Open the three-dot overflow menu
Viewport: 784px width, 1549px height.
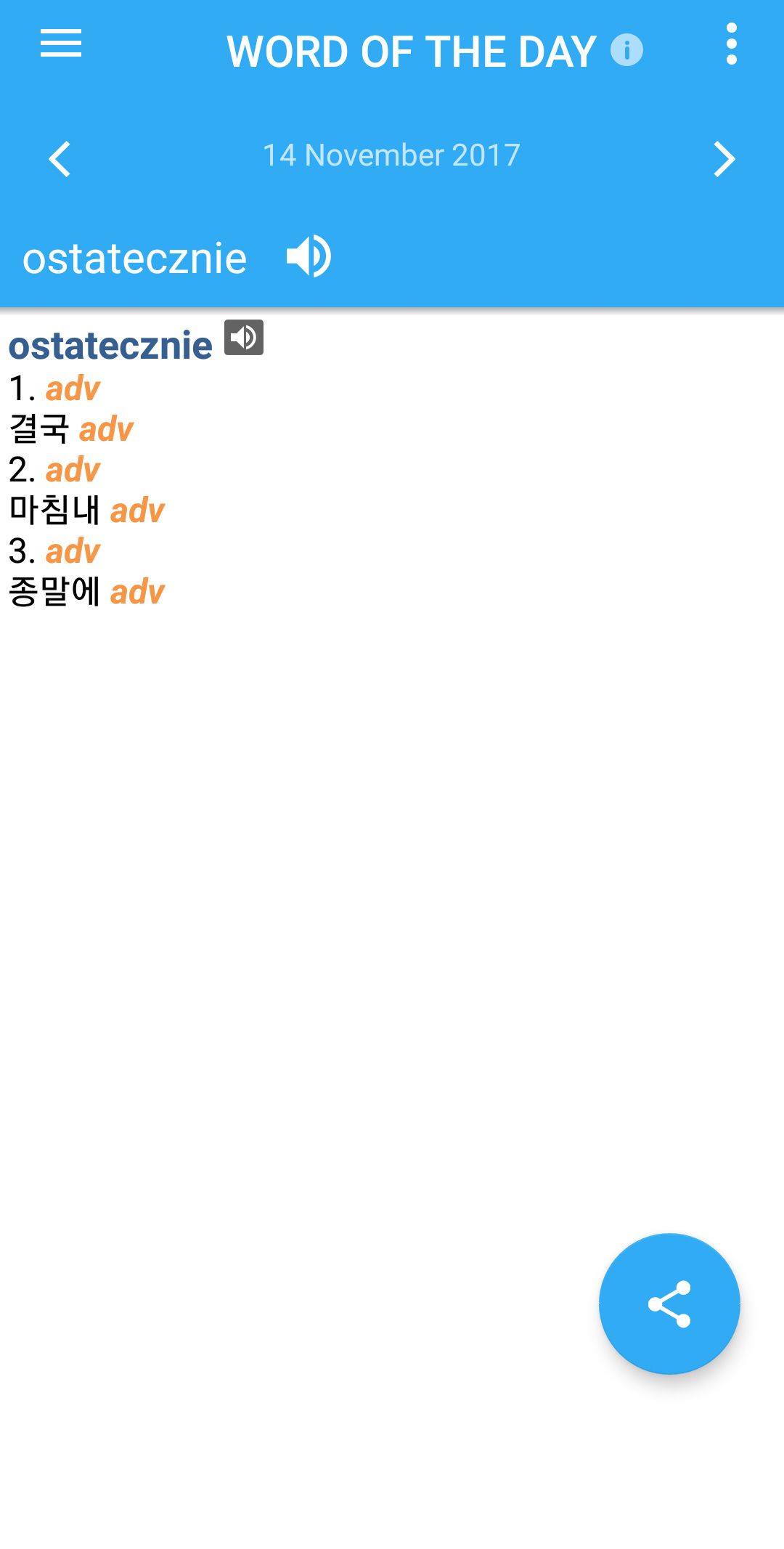coord(731,44)
